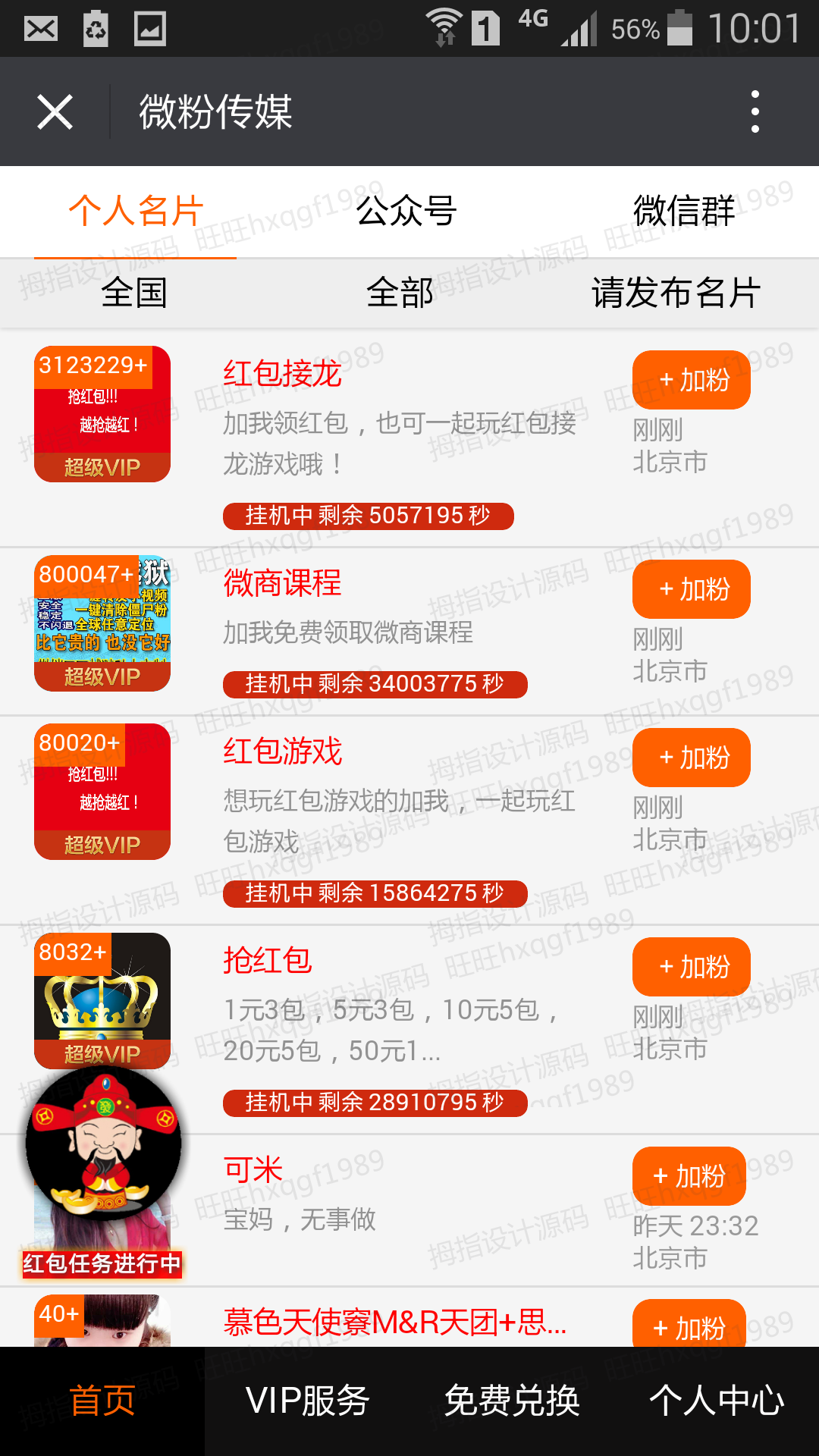The height and width of the screenshot is (1456, 819).
Task: Open the overflow menu
Action: 755,112
